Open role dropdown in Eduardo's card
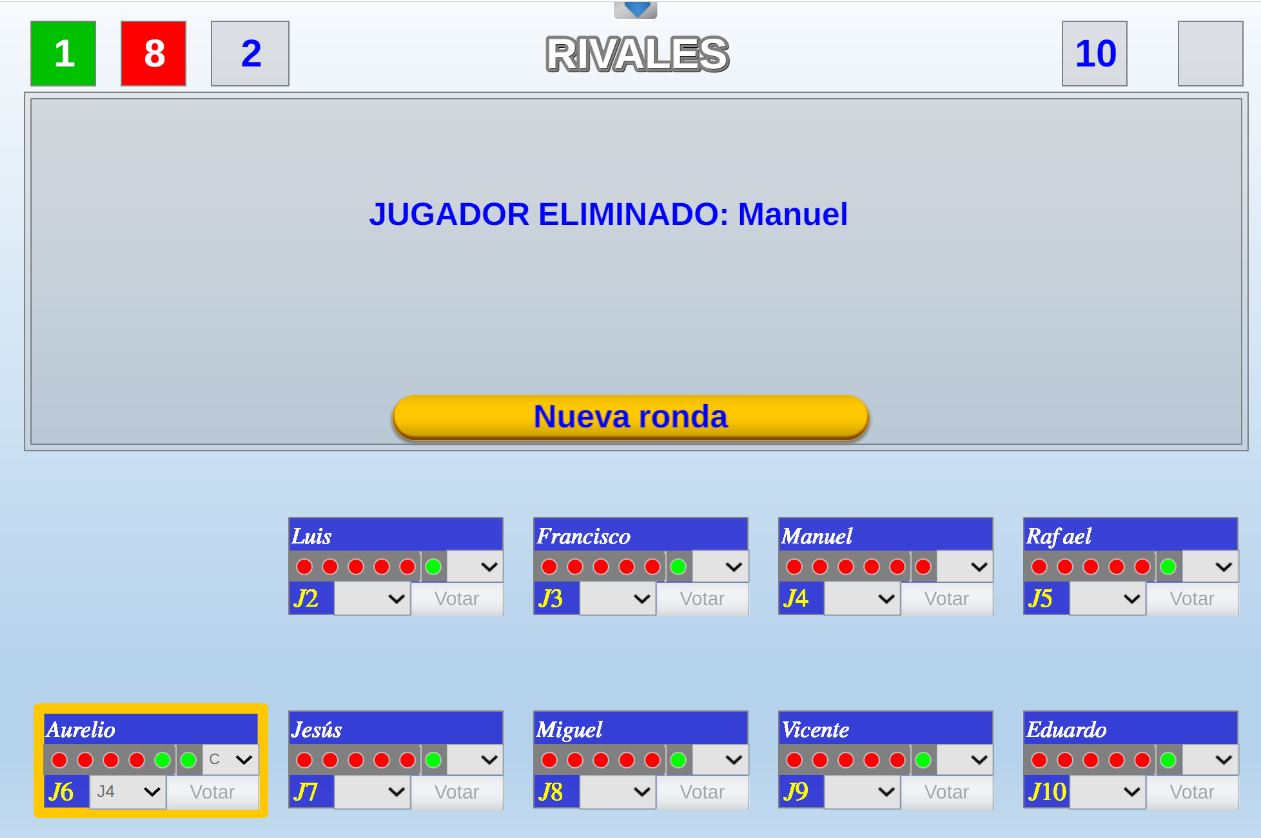 tap(1210, 760)
